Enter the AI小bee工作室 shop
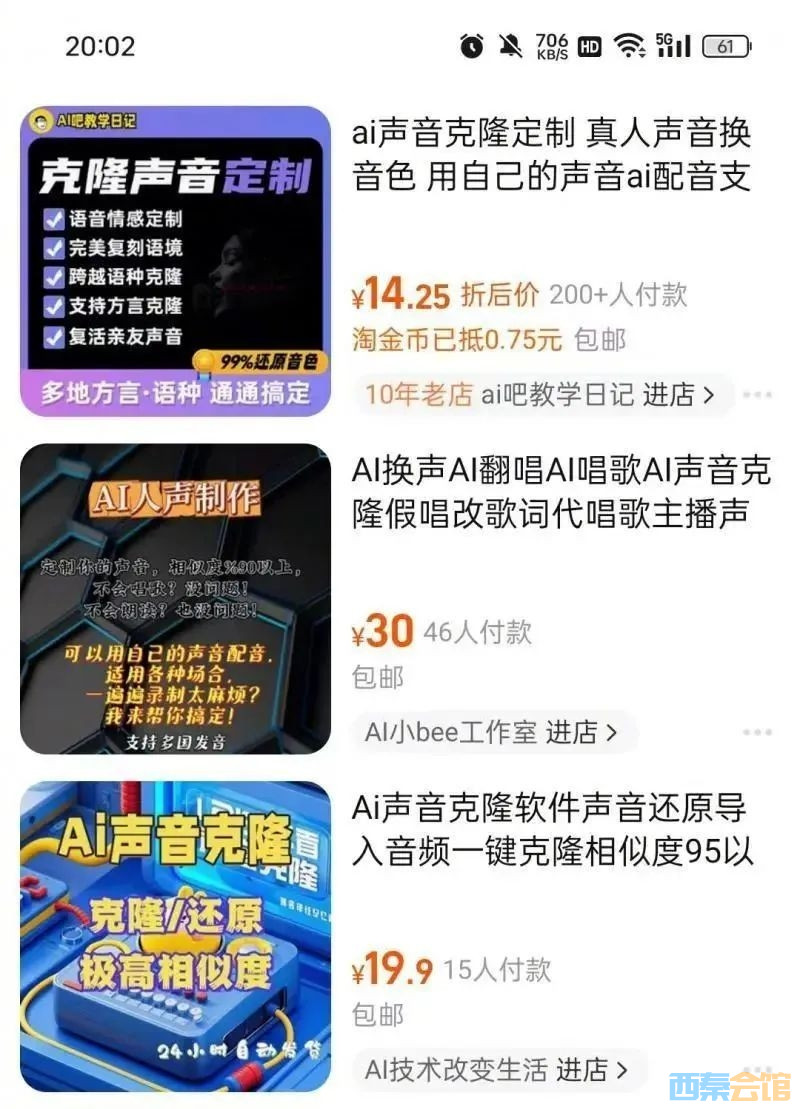Viewport: 800px width, 1109px height. pos(492,733)
